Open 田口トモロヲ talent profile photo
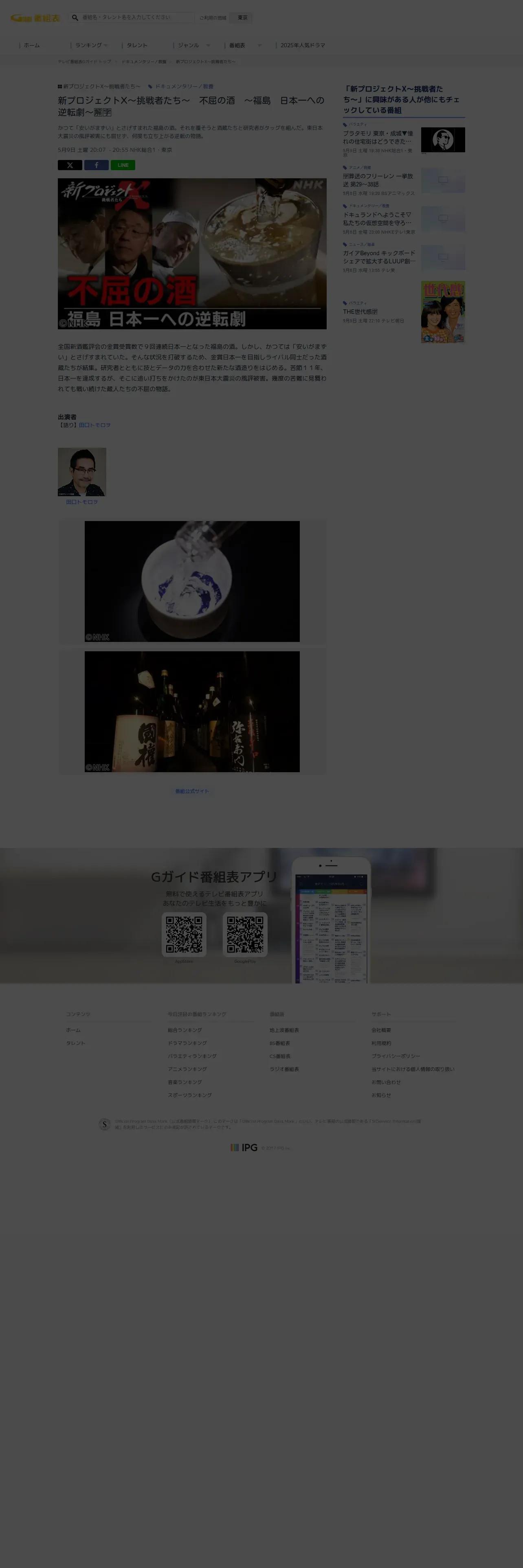Viewport: 523px width, 1568px height. [81, 472]
